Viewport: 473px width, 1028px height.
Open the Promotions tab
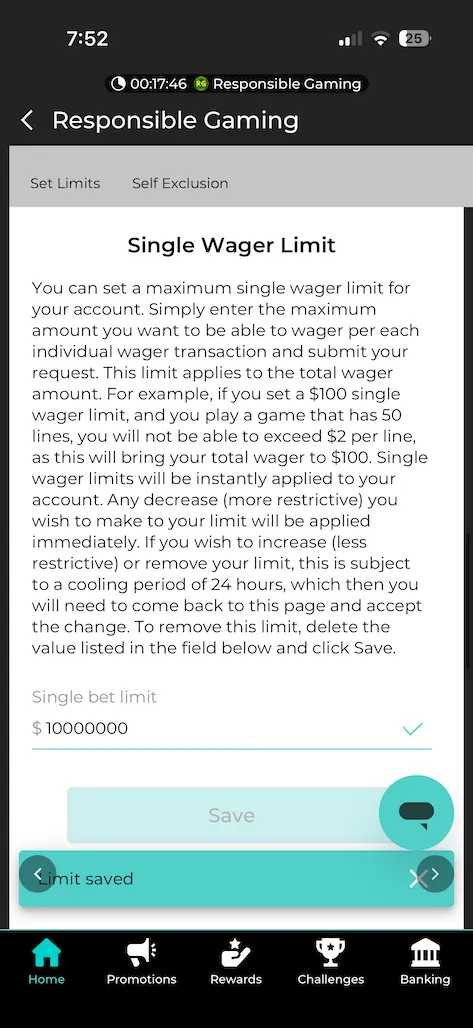pyautogui.click(x=142, y=962)
